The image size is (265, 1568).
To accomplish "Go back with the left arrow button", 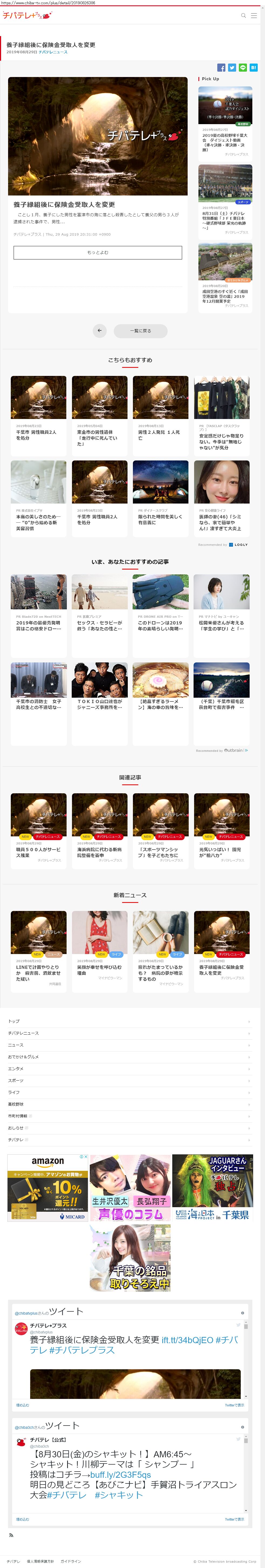I will [x=99, y=330].
